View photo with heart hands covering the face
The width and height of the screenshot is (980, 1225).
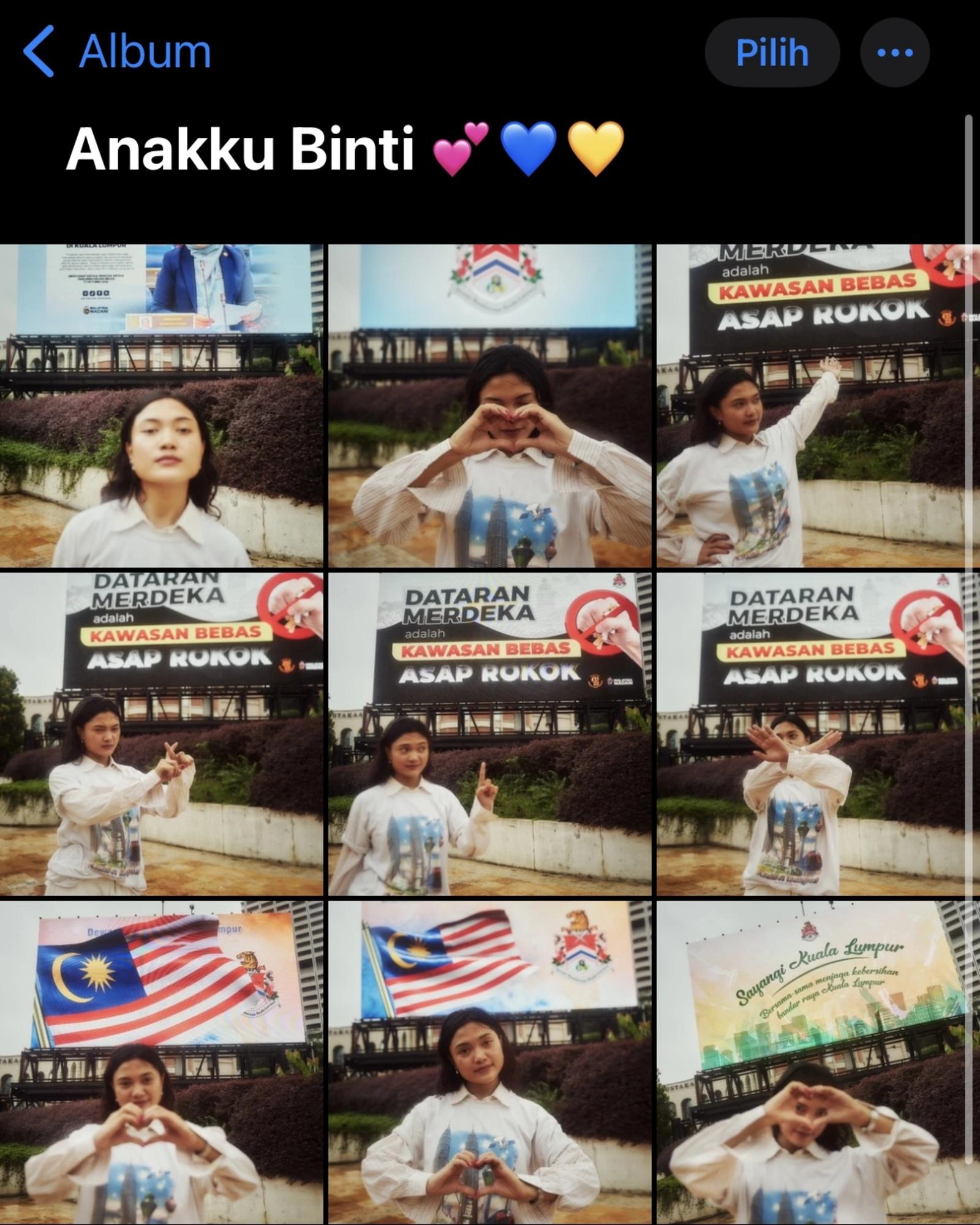tap(490, 405)
